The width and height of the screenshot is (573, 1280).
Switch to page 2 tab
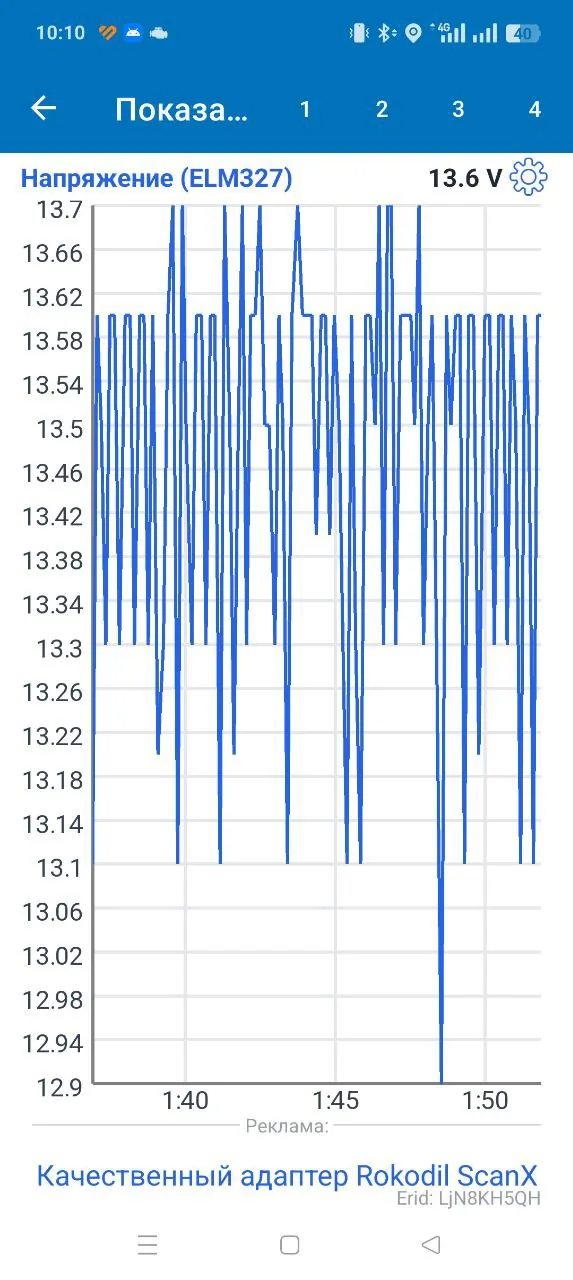tap(381, 109)
